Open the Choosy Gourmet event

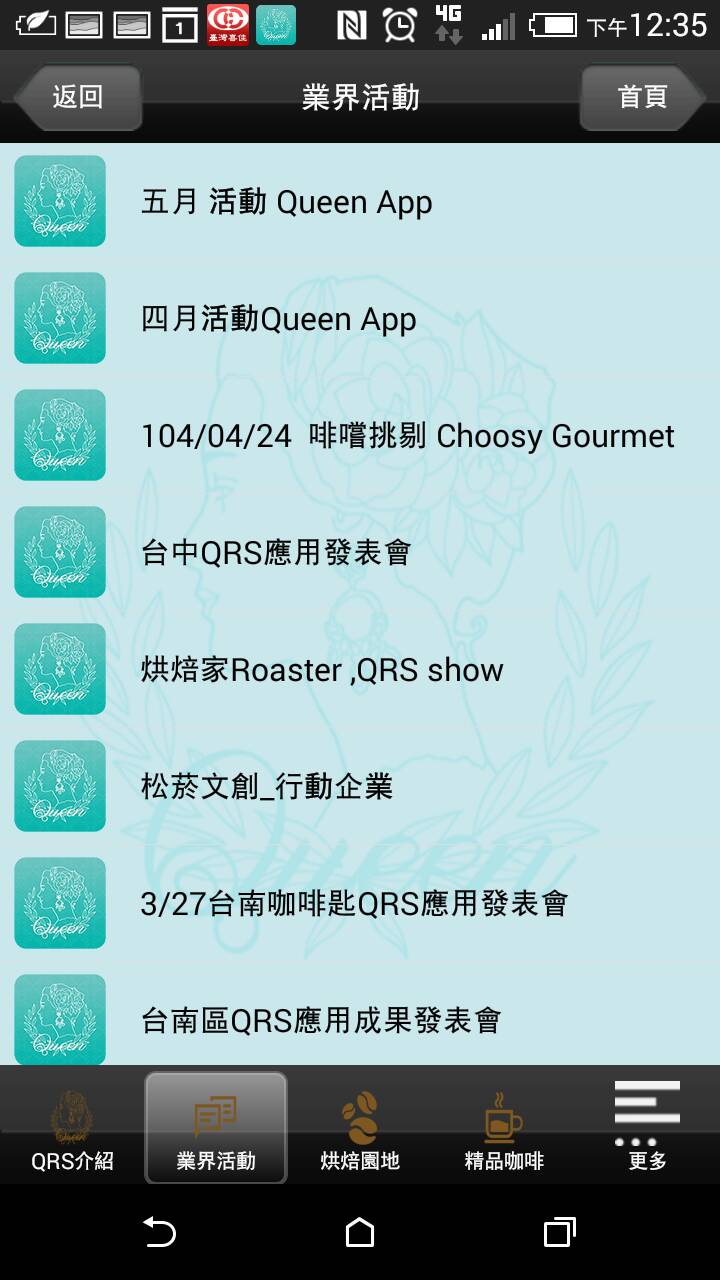pos(360,435)
